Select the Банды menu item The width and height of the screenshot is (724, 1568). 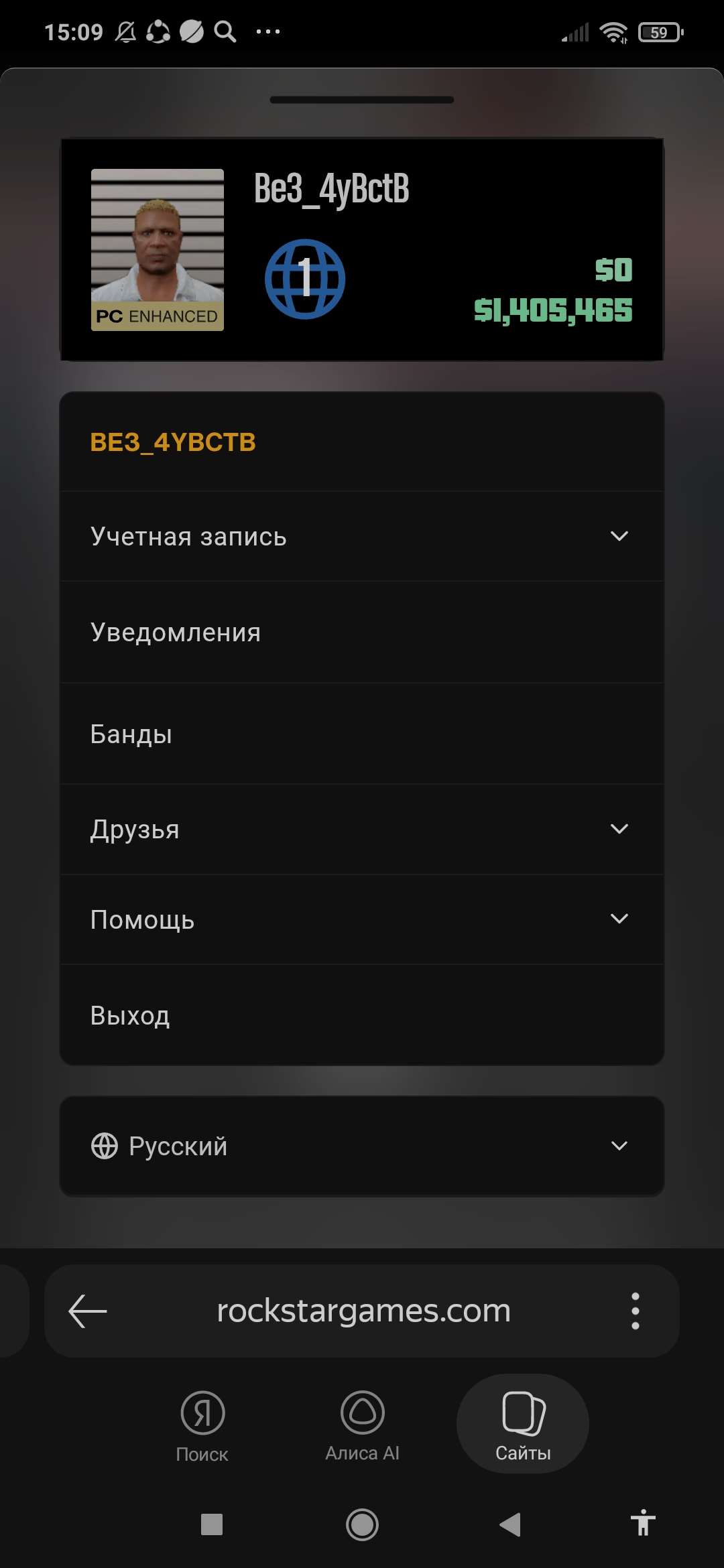point(362,733)
